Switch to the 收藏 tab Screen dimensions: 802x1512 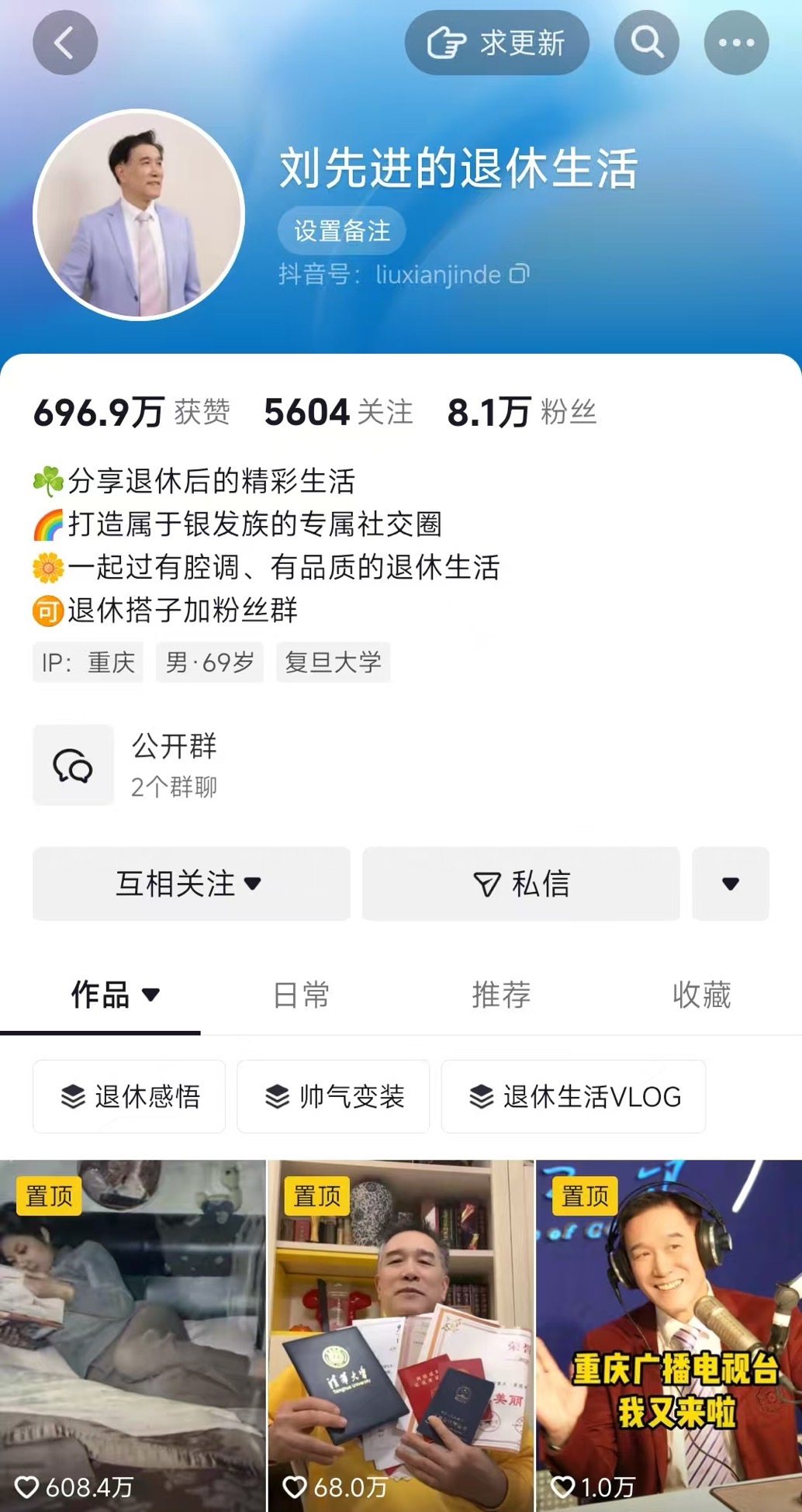701,995
